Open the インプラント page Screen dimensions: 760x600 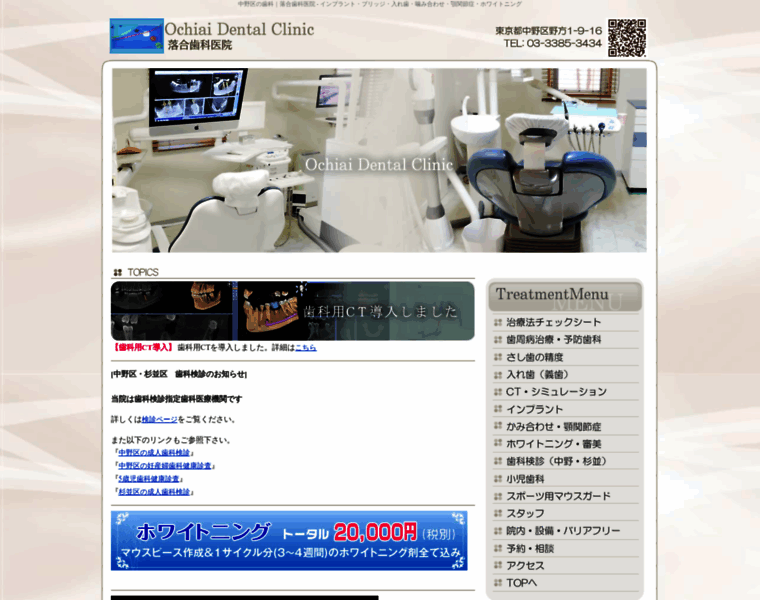coord(534,409)
